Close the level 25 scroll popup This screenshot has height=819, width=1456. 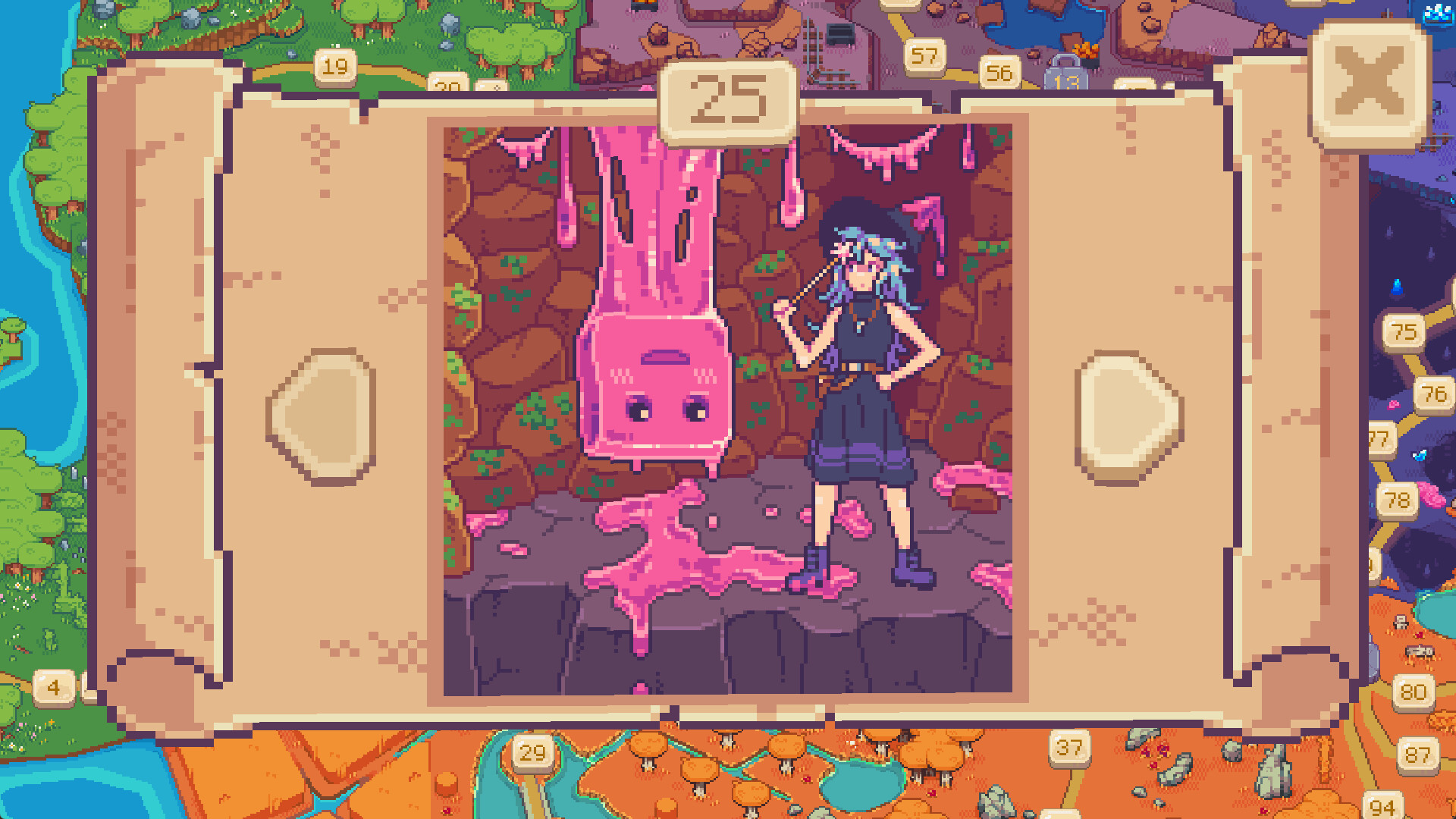coord(1370,82)
